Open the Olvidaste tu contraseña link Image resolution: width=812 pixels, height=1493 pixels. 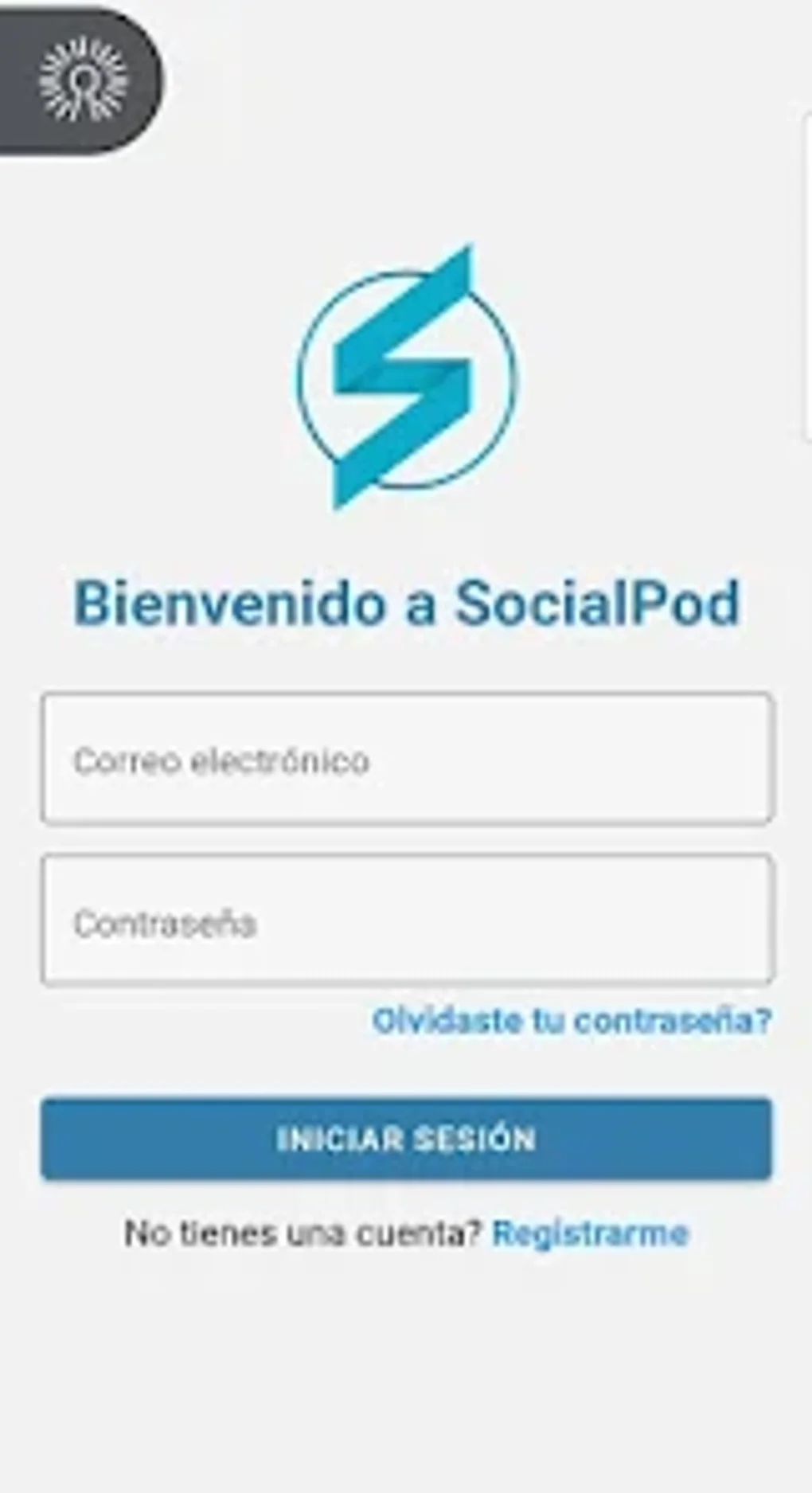click(572, 1020)
